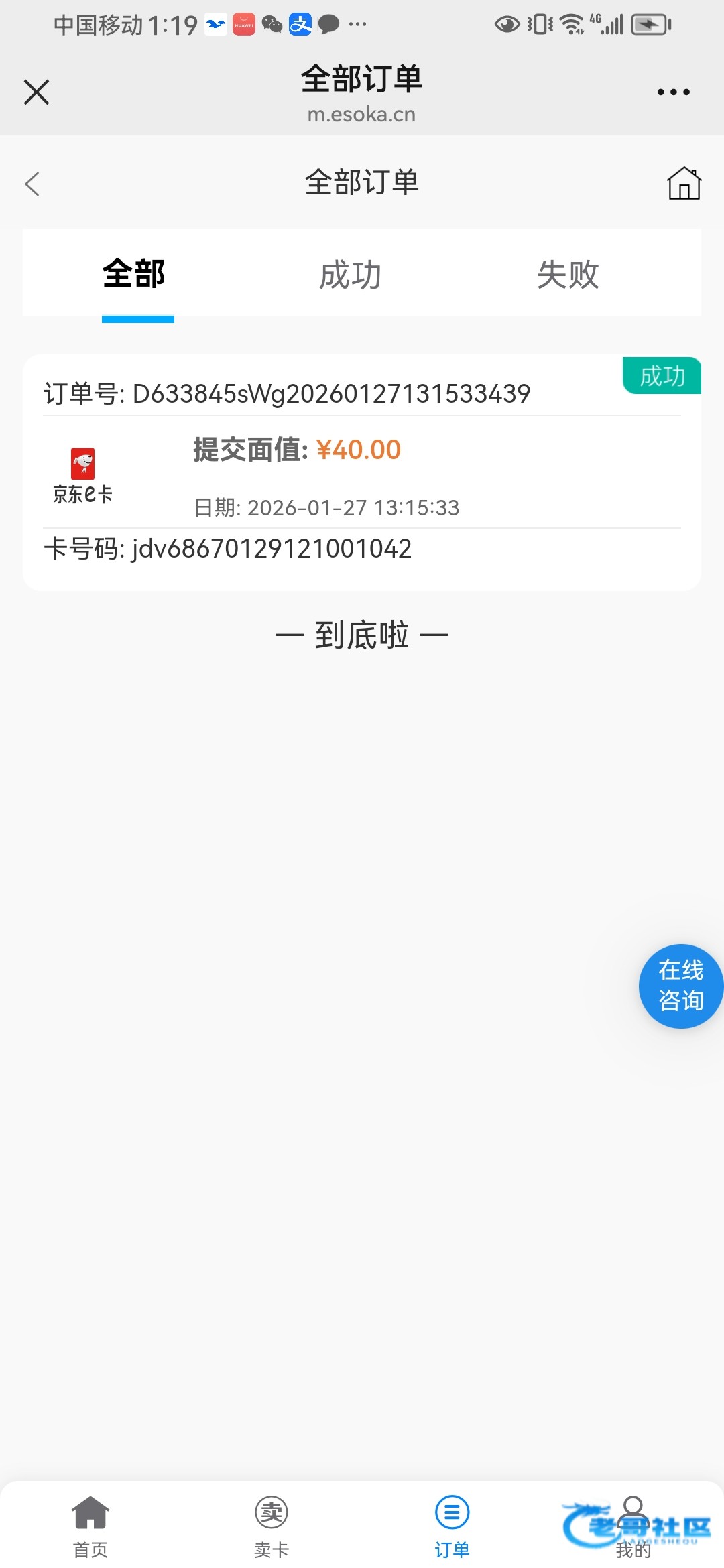Open the 京东E卡 order card
Viewport: 724px width, 1568px height.
pyautogui.click(x=362, y=472)
